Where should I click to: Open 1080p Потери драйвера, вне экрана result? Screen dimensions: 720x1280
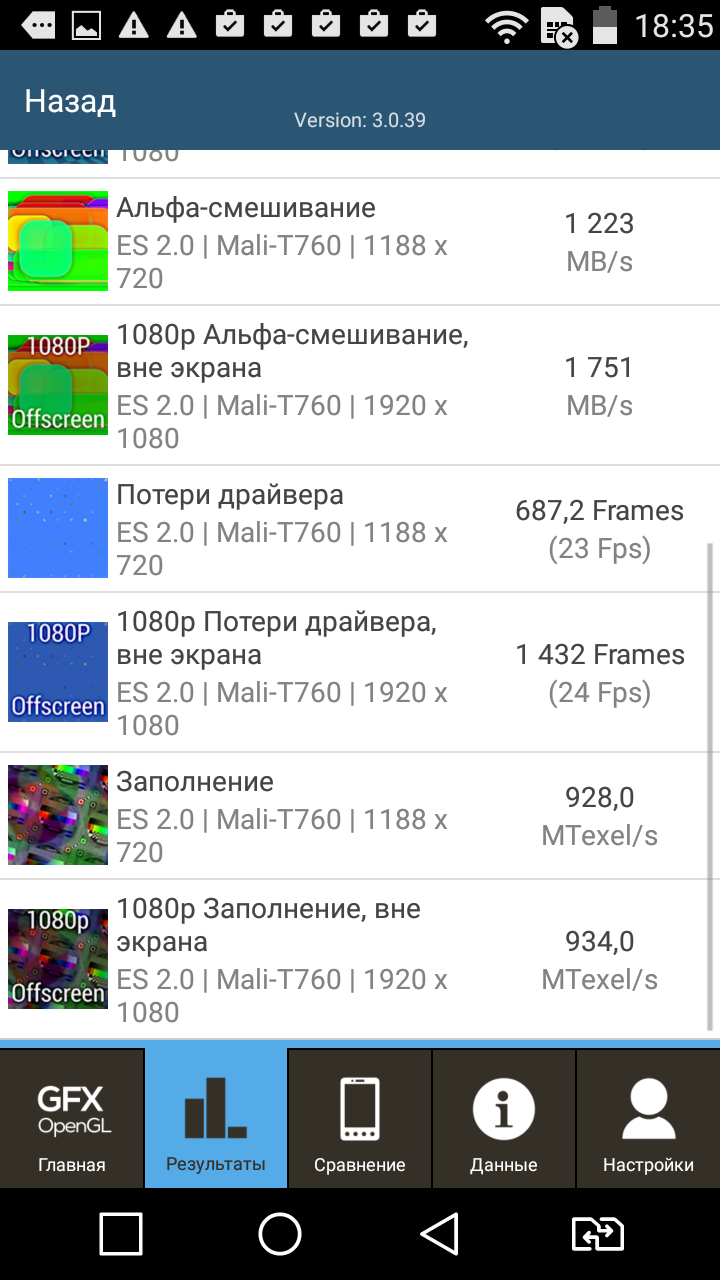360,672
